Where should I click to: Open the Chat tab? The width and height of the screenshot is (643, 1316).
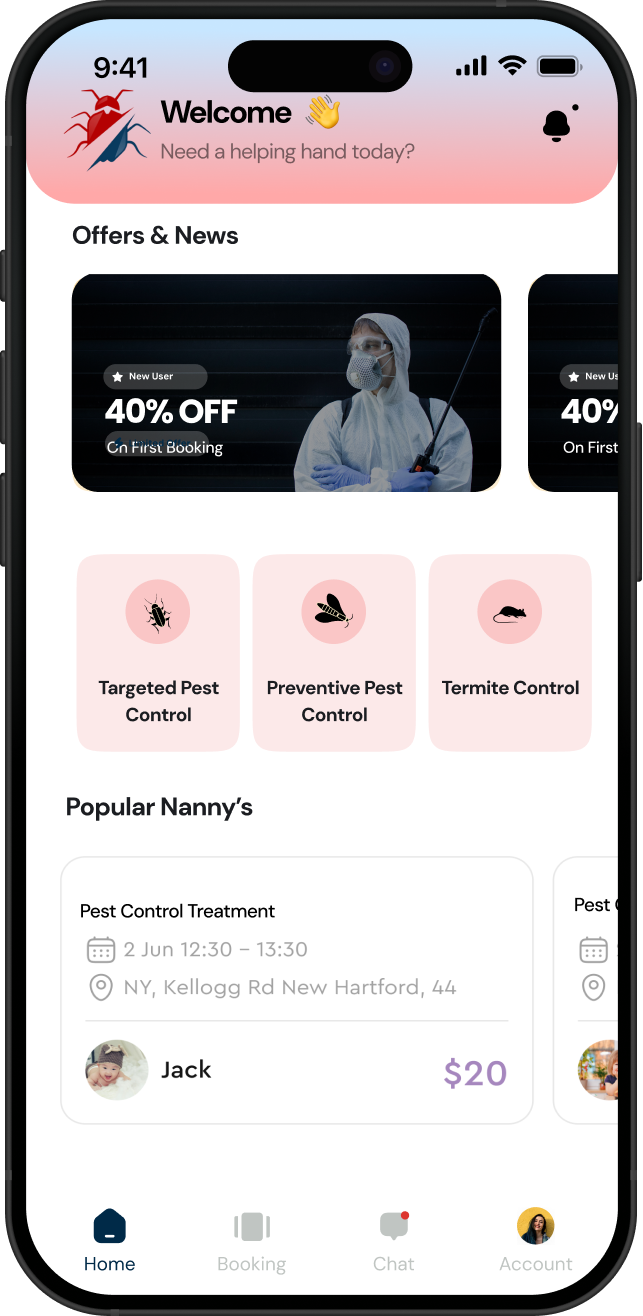pyautogui.click(x=394, y=1241)
